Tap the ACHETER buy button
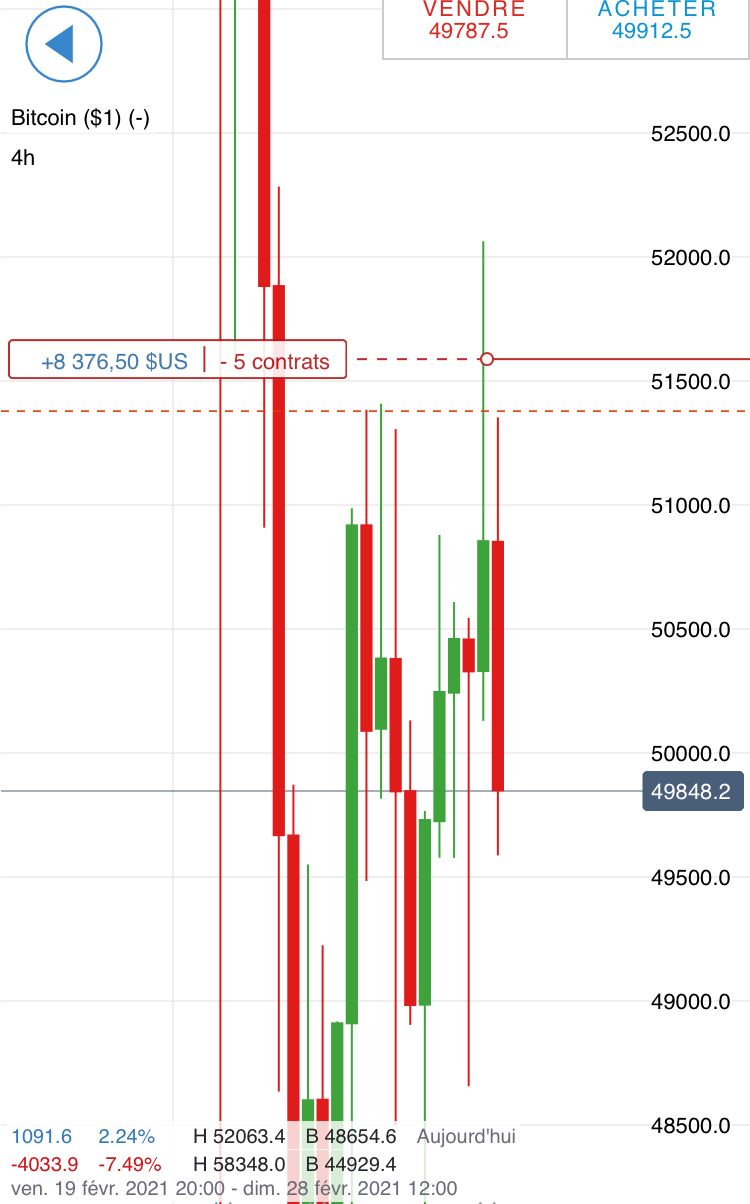The width and height of the screenshot is (750, 1204). [x=657, y=22]
